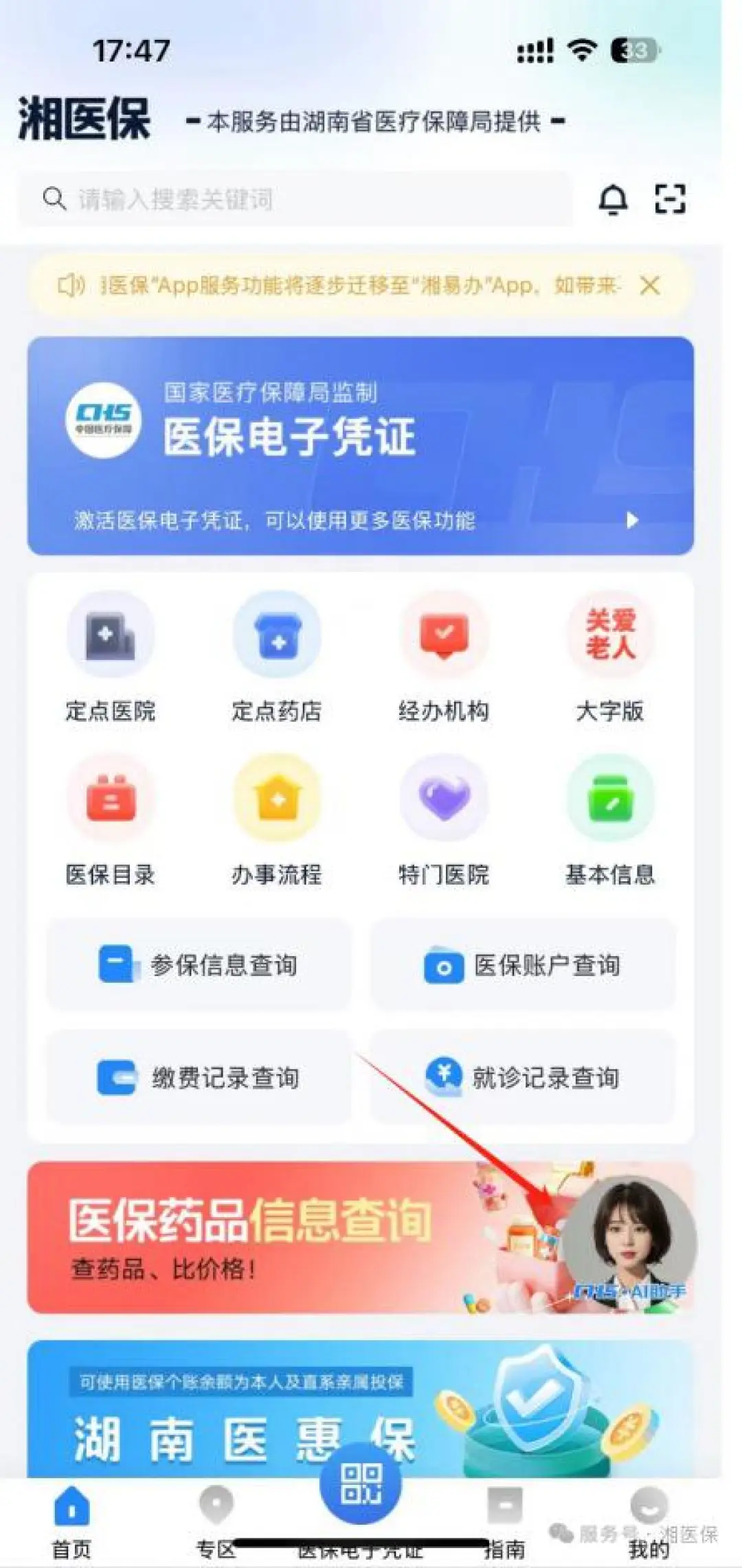
Task: Tap the search keyword field
Action: click(295, 200)
